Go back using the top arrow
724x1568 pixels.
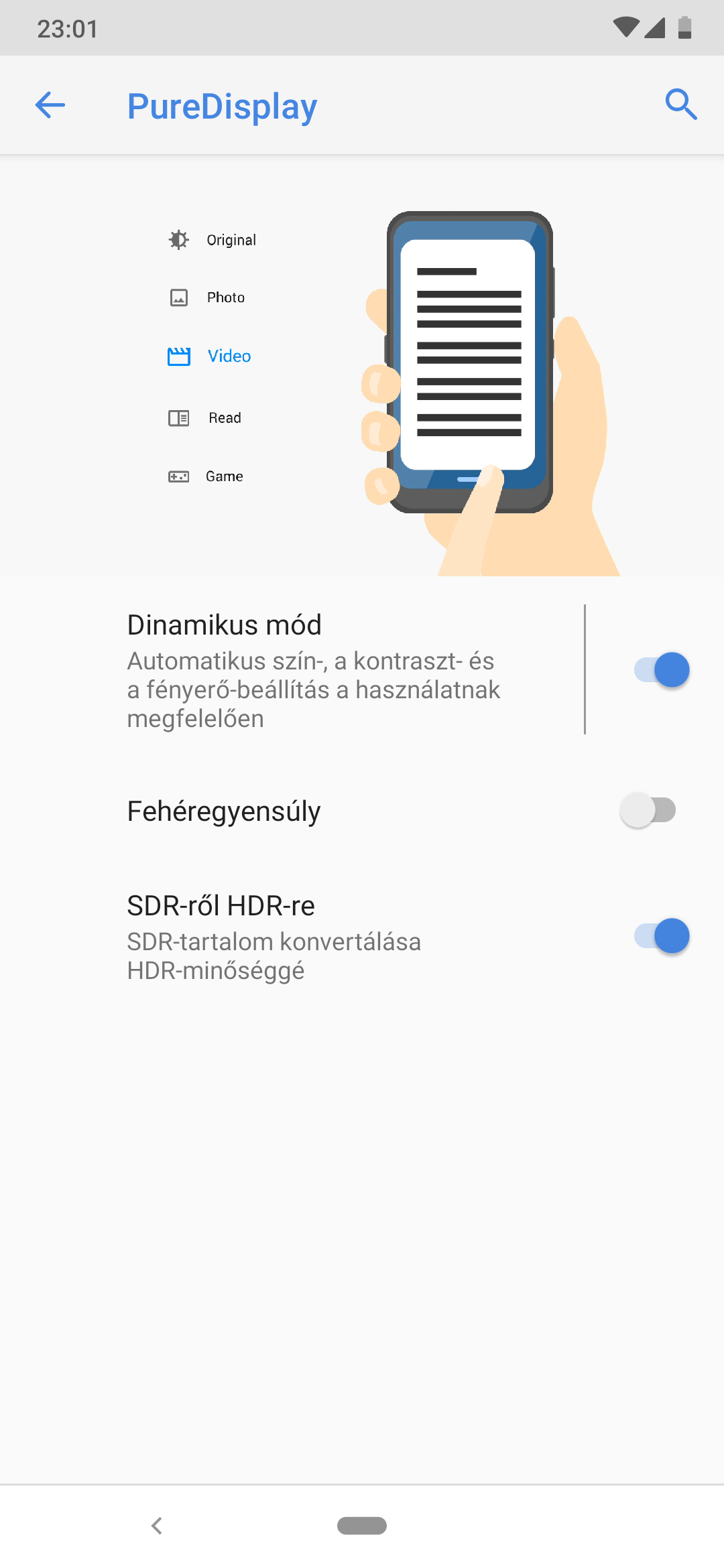[50, 105]
